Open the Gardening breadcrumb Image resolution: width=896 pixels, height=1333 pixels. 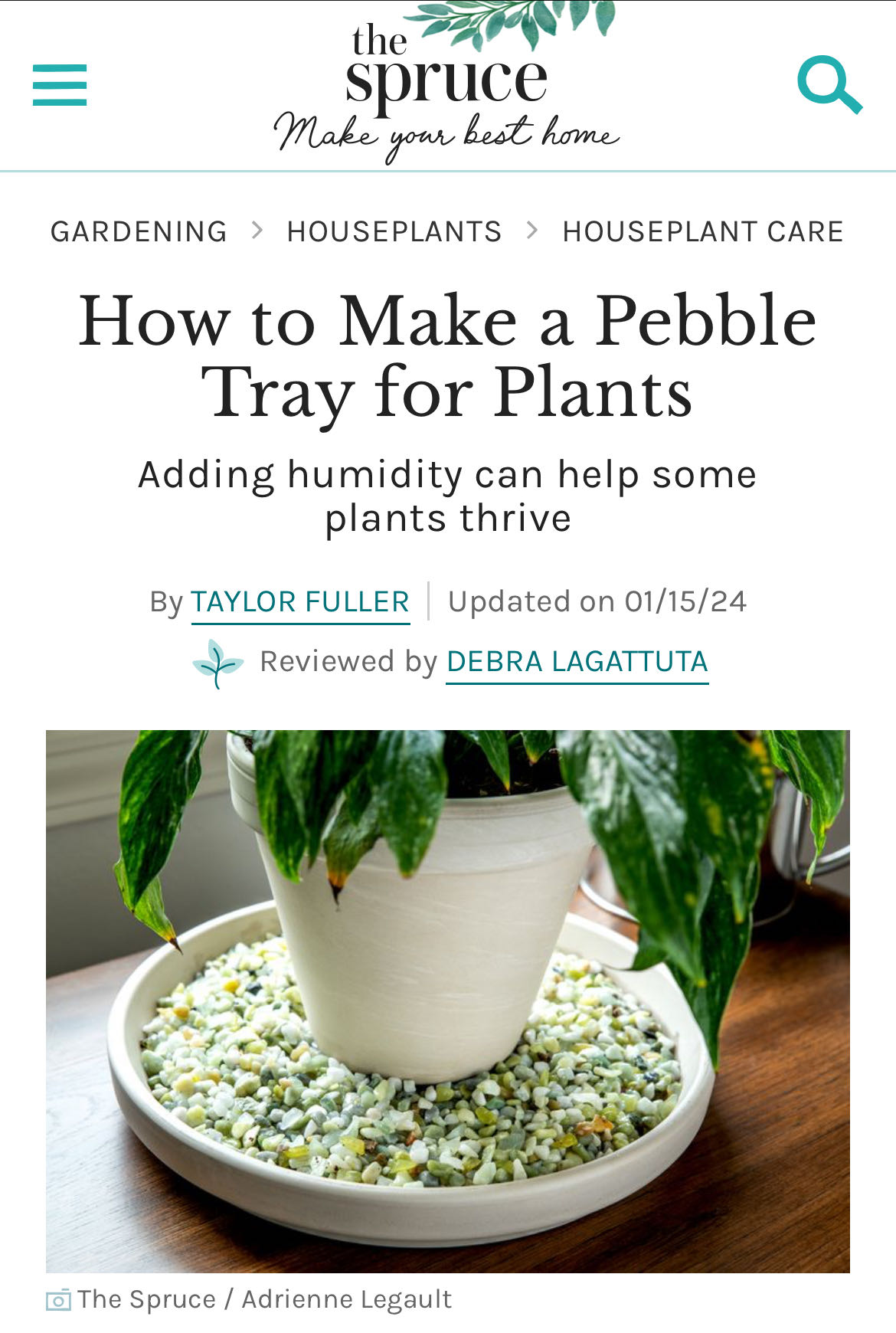coord(139,231)
